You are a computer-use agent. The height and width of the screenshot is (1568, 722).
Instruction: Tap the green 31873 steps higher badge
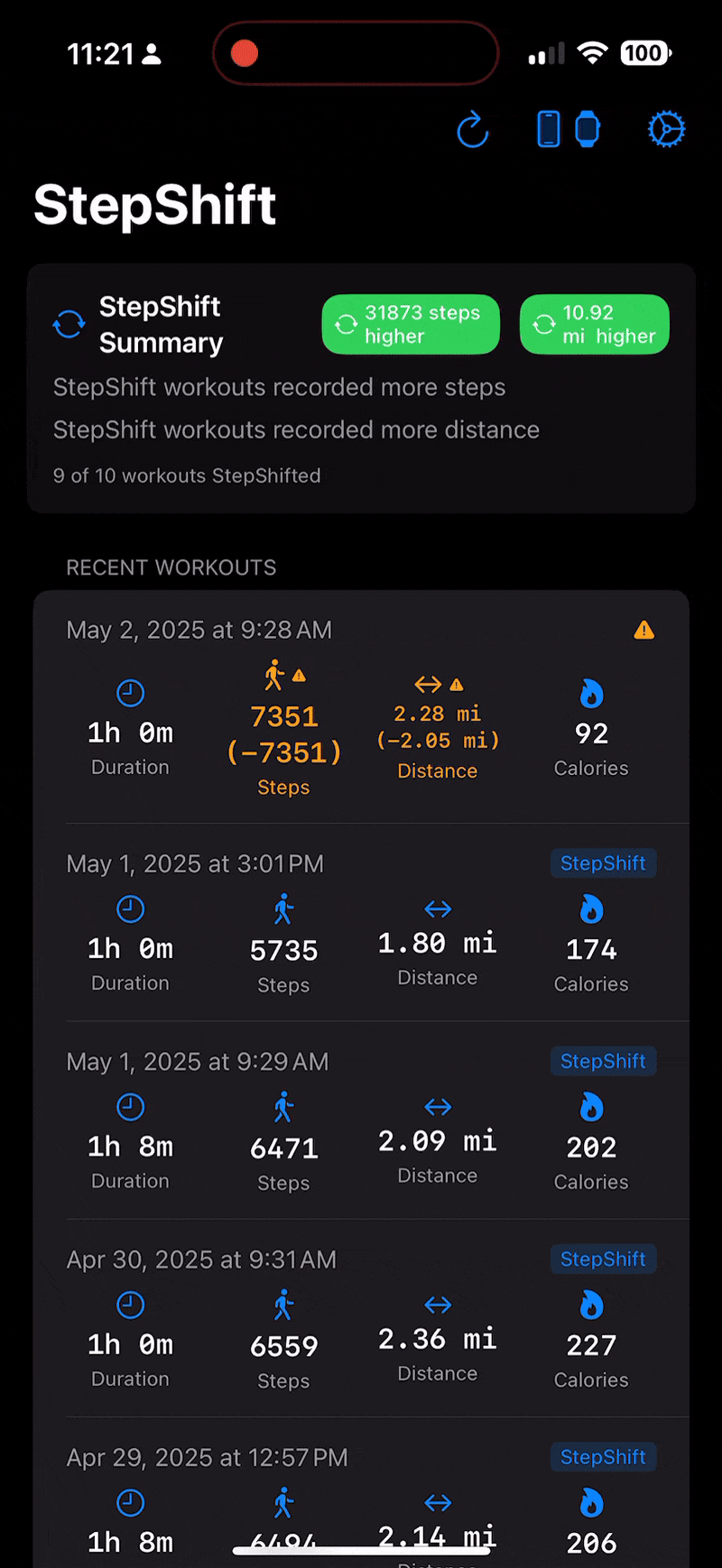(x=411, y=324)
